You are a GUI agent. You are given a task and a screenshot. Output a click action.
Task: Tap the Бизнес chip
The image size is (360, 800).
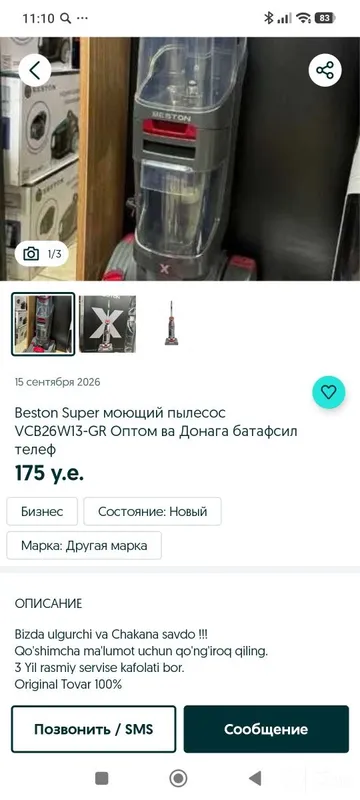42,511
